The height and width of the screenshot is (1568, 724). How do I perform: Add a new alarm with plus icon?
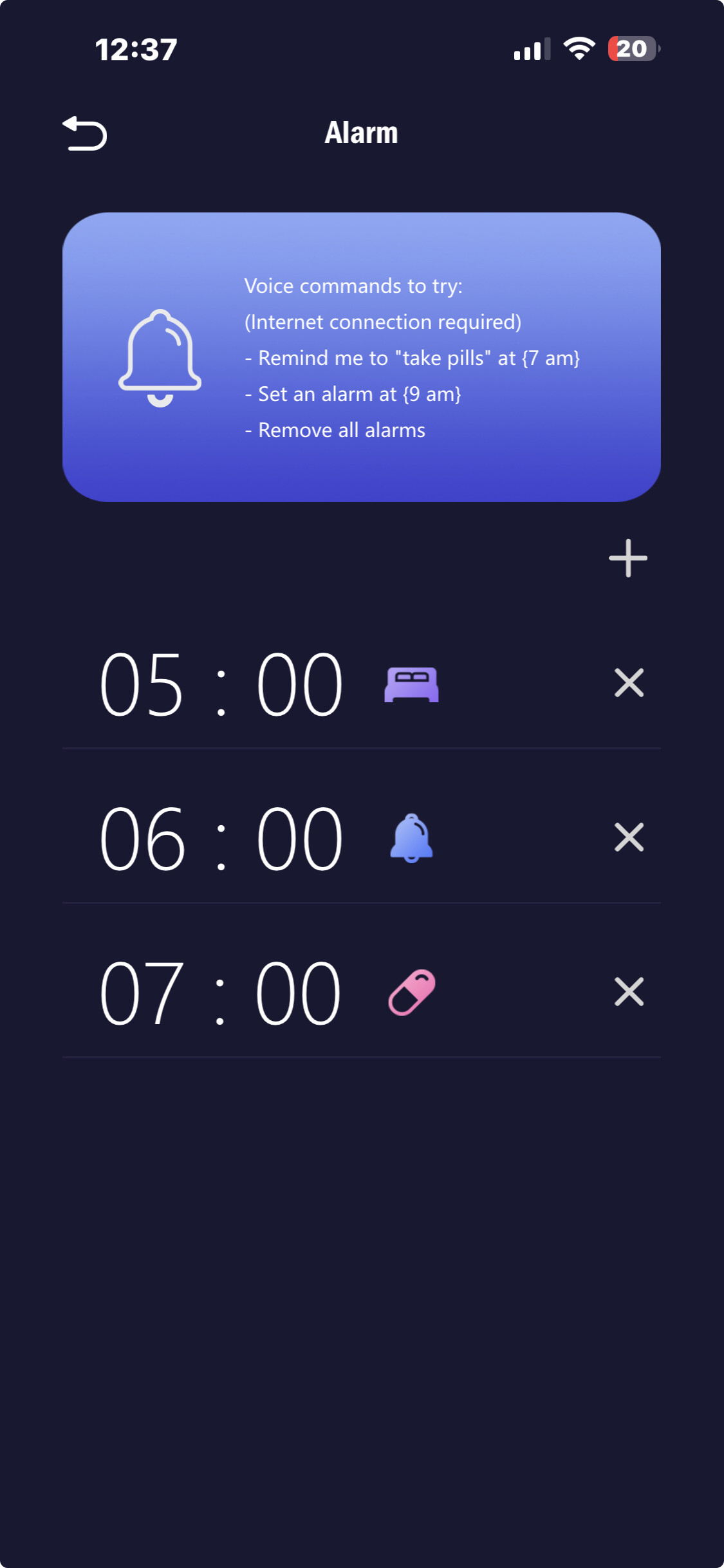coord(627,558)
